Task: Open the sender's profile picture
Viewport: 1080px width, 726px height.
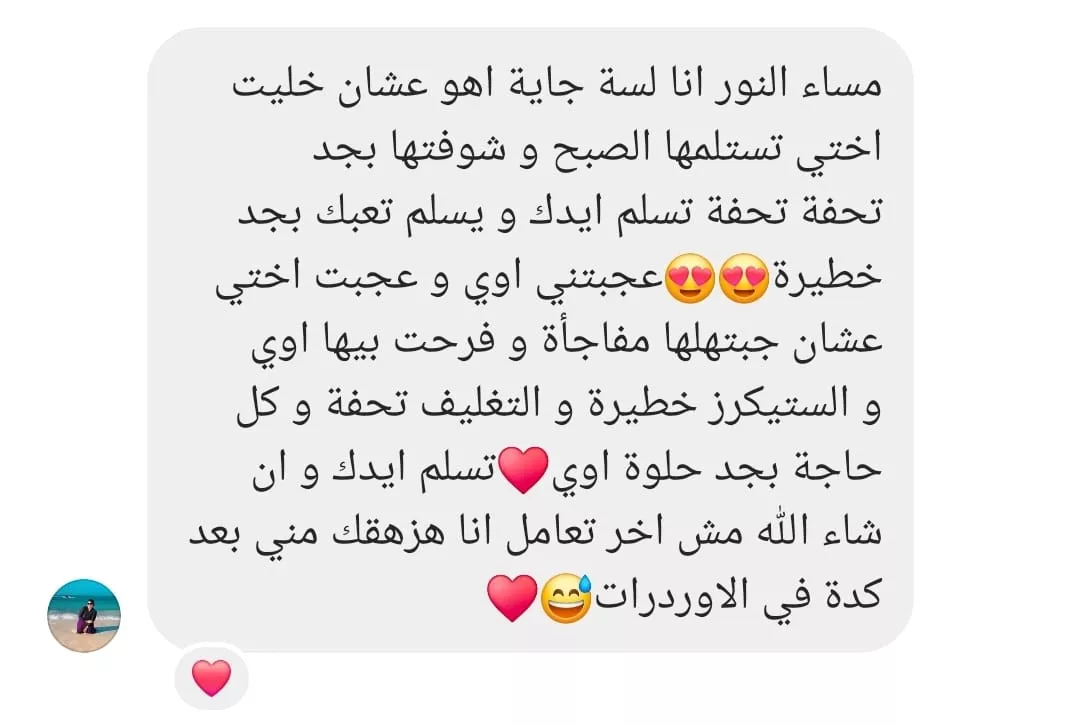Action: click(84, 615)
